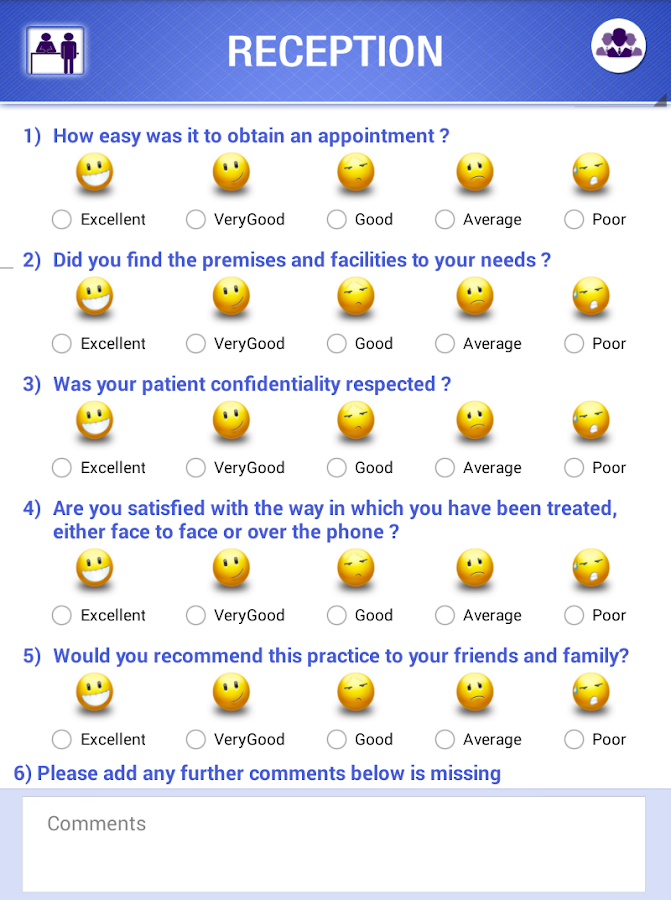671x900 pixels.
Task: Choose VeryGood for obtaining an appointment
Action: pos(196,219)
